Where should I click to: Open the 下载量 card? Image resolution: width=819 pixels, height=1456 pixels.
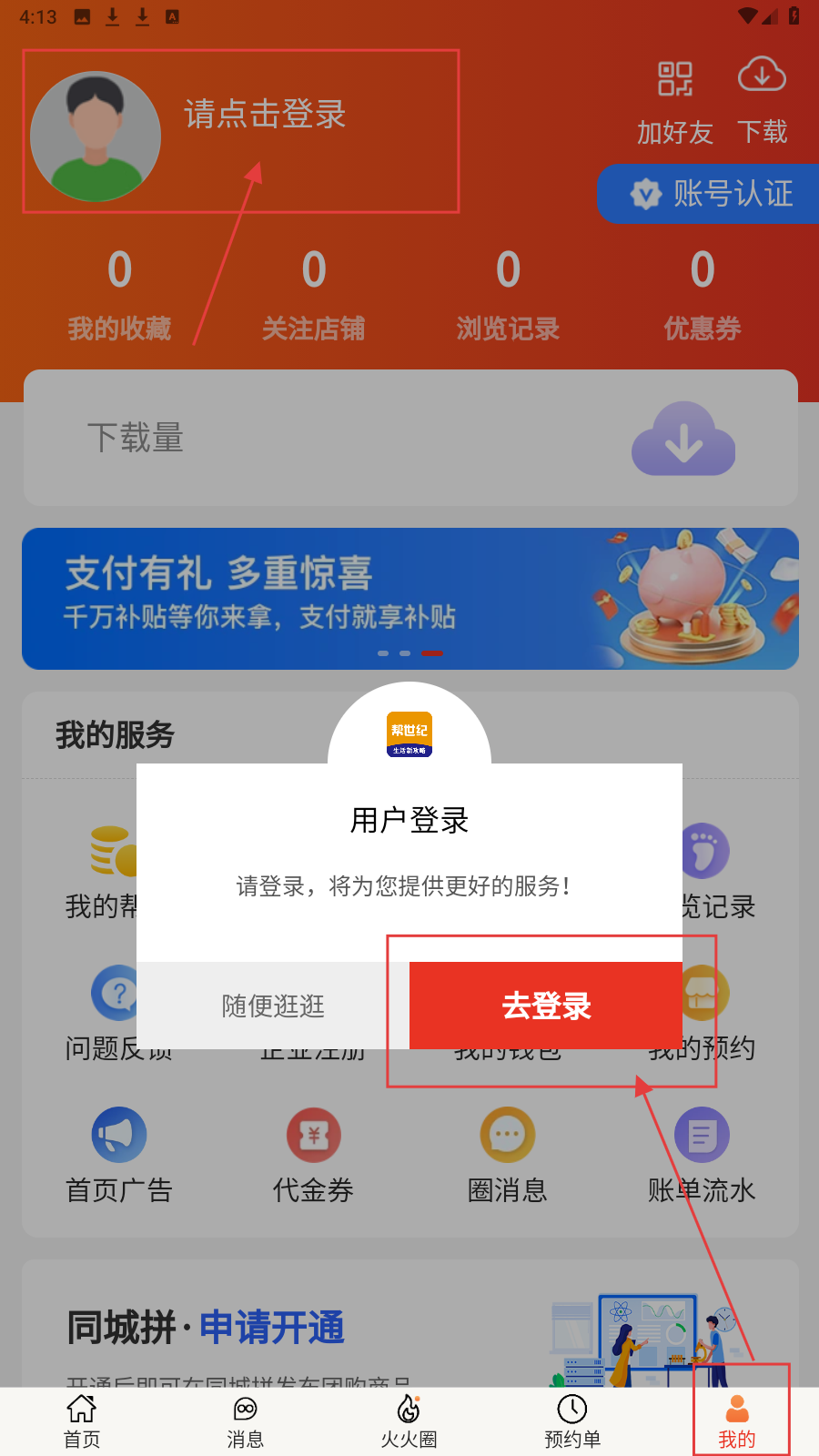(x=409, y=438)
